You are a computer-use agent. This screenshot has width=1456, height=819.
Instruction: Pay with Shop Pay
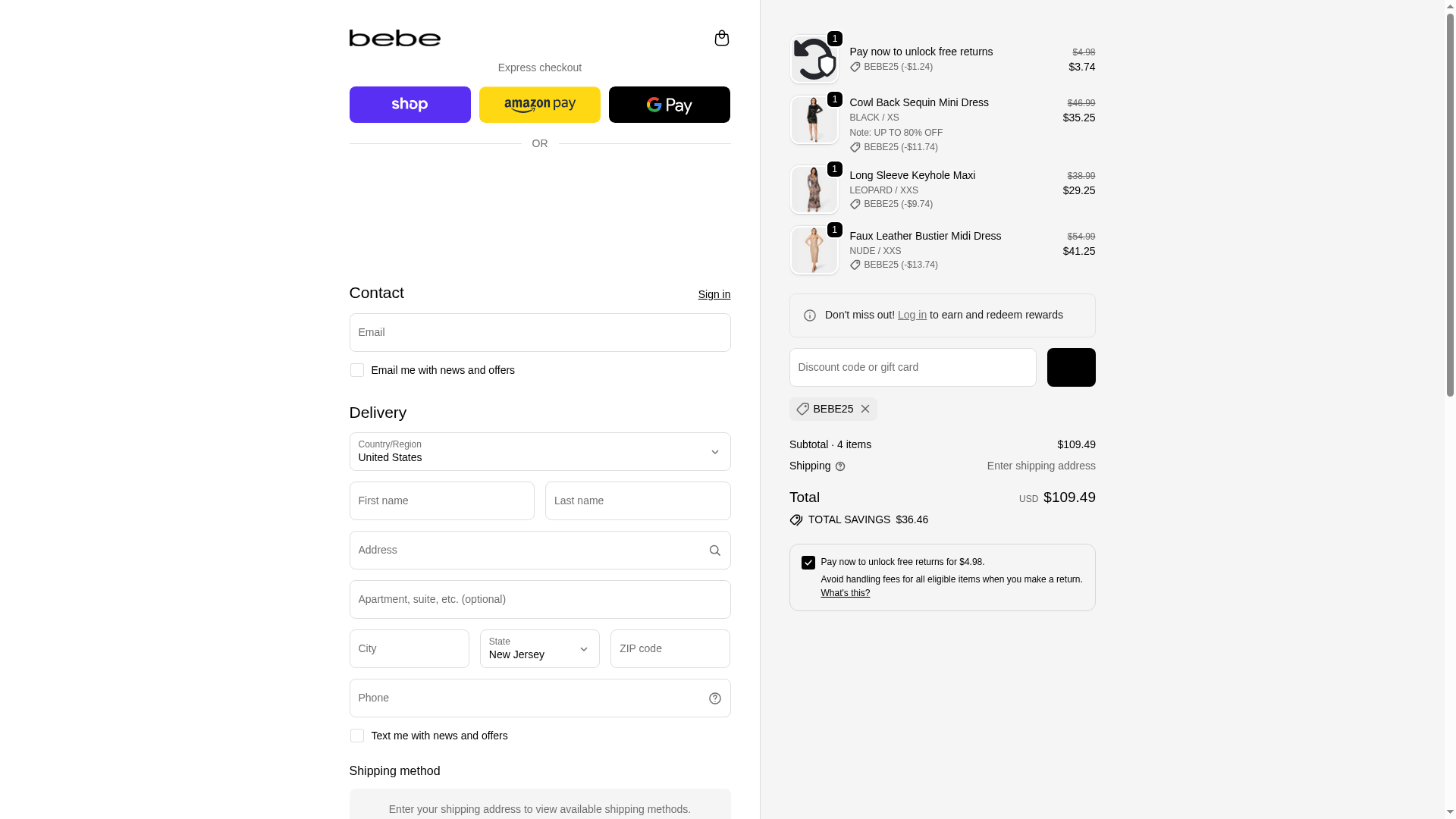[x=409, y=105]
